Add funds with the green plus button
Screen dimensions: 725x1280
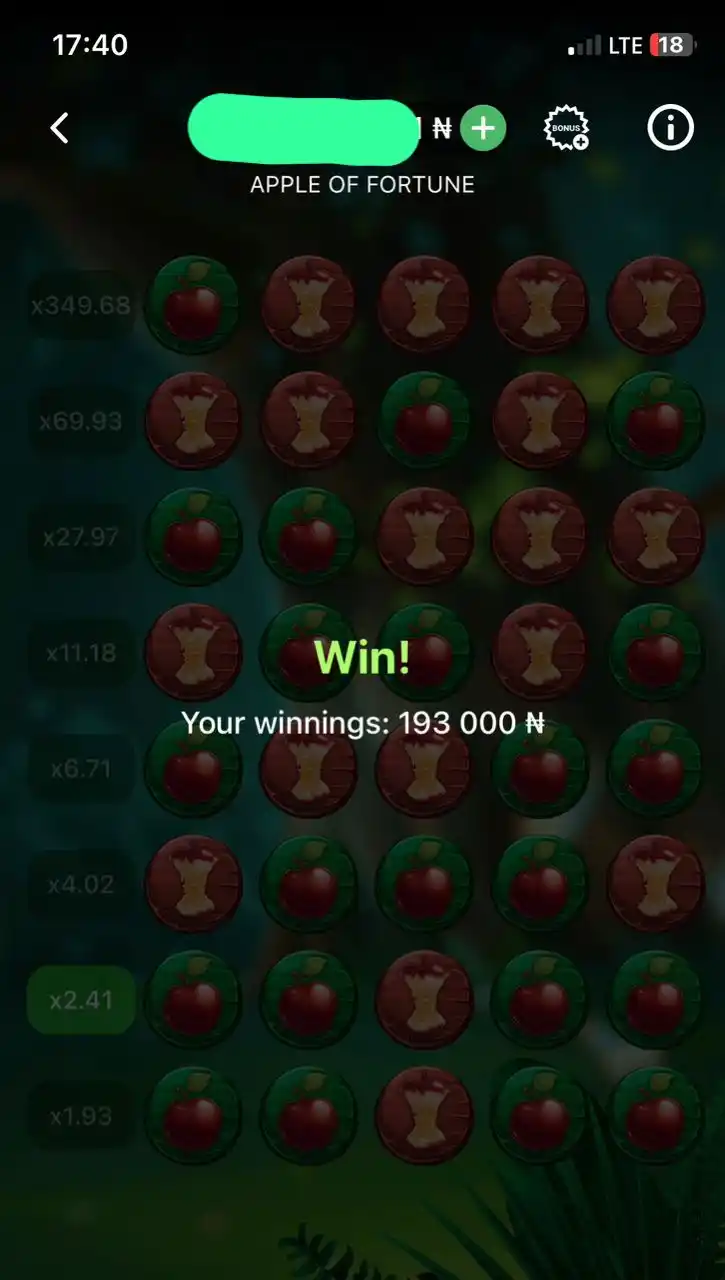pos(483,129)
